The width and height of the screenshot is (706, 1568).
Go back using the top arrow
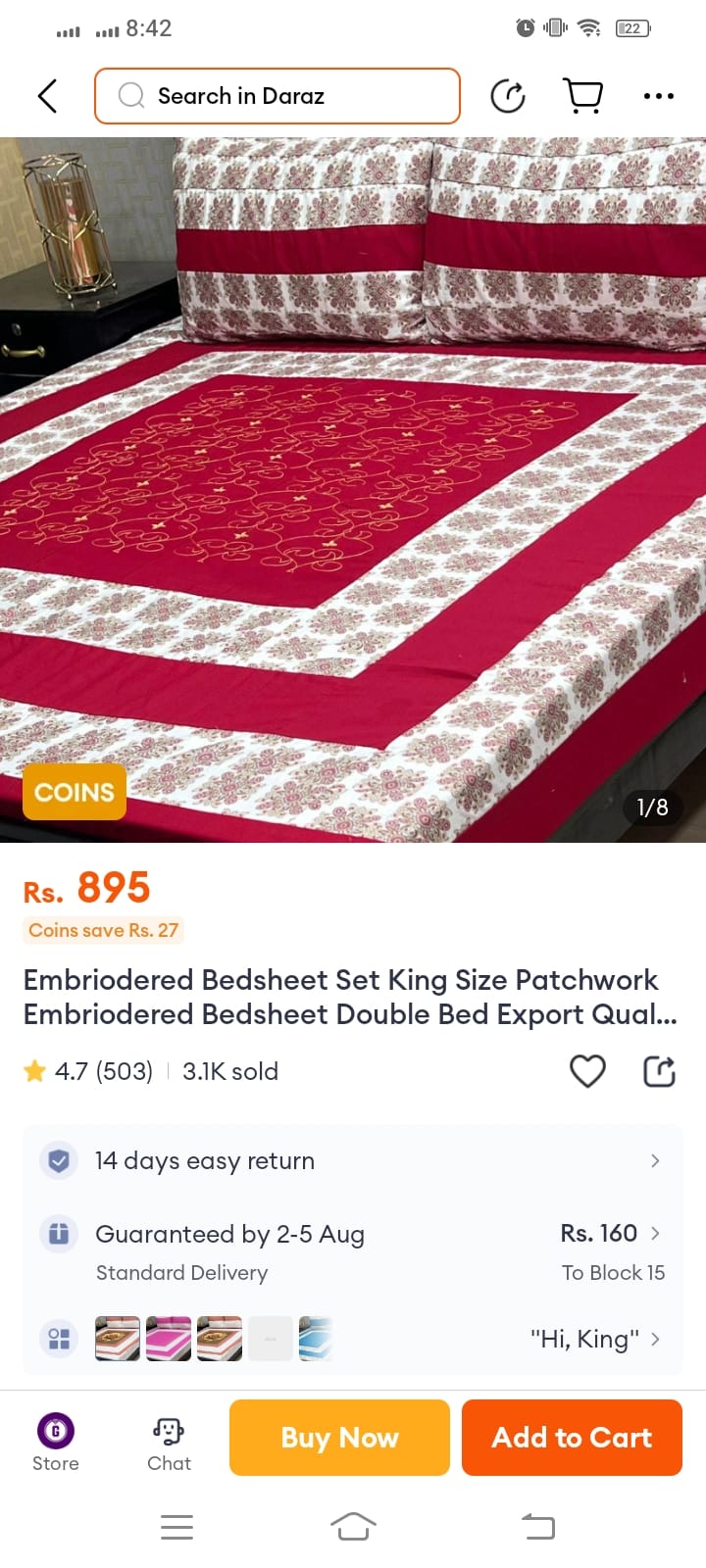tap(47, 96)
